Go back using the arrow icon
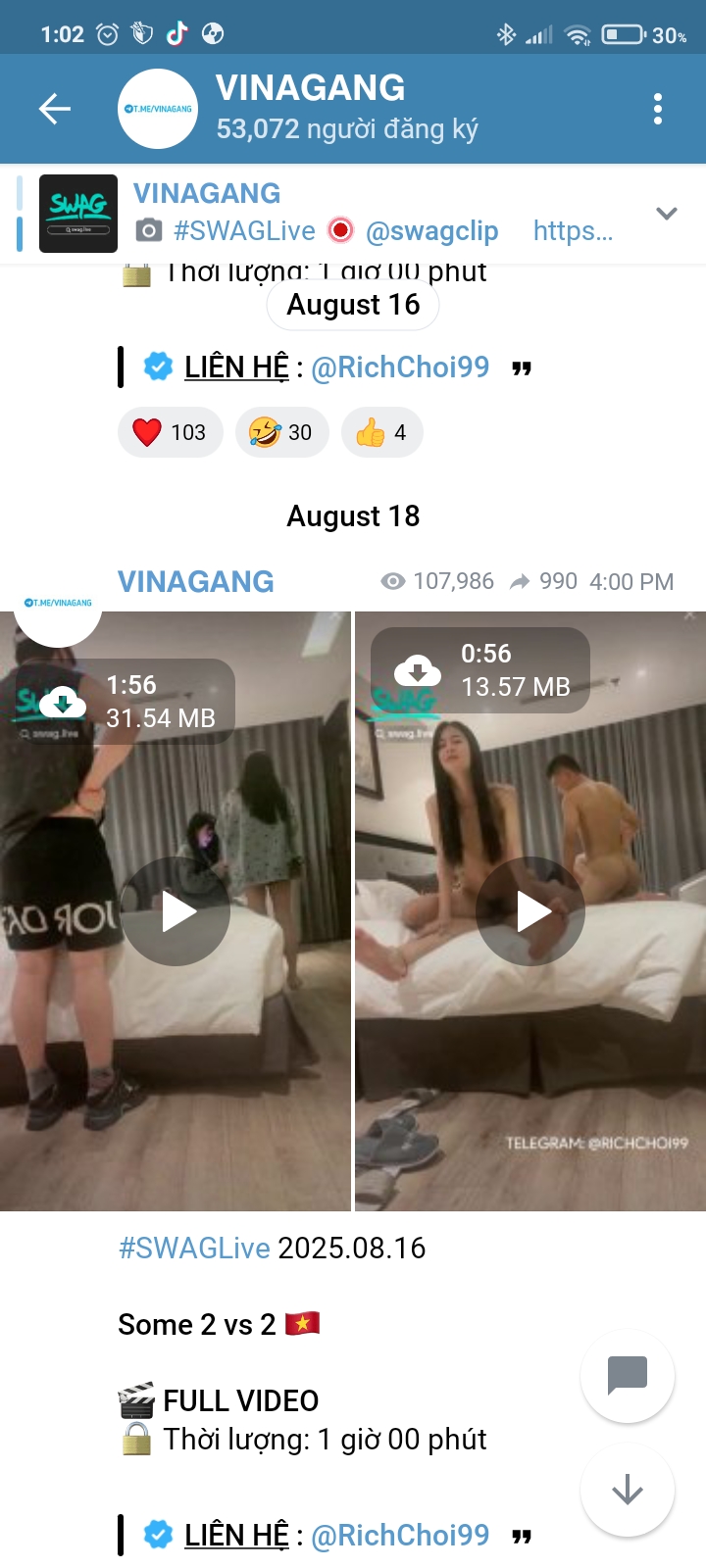Image resolution: width=706 pixels, height=1568 pixels. (55, 109)
